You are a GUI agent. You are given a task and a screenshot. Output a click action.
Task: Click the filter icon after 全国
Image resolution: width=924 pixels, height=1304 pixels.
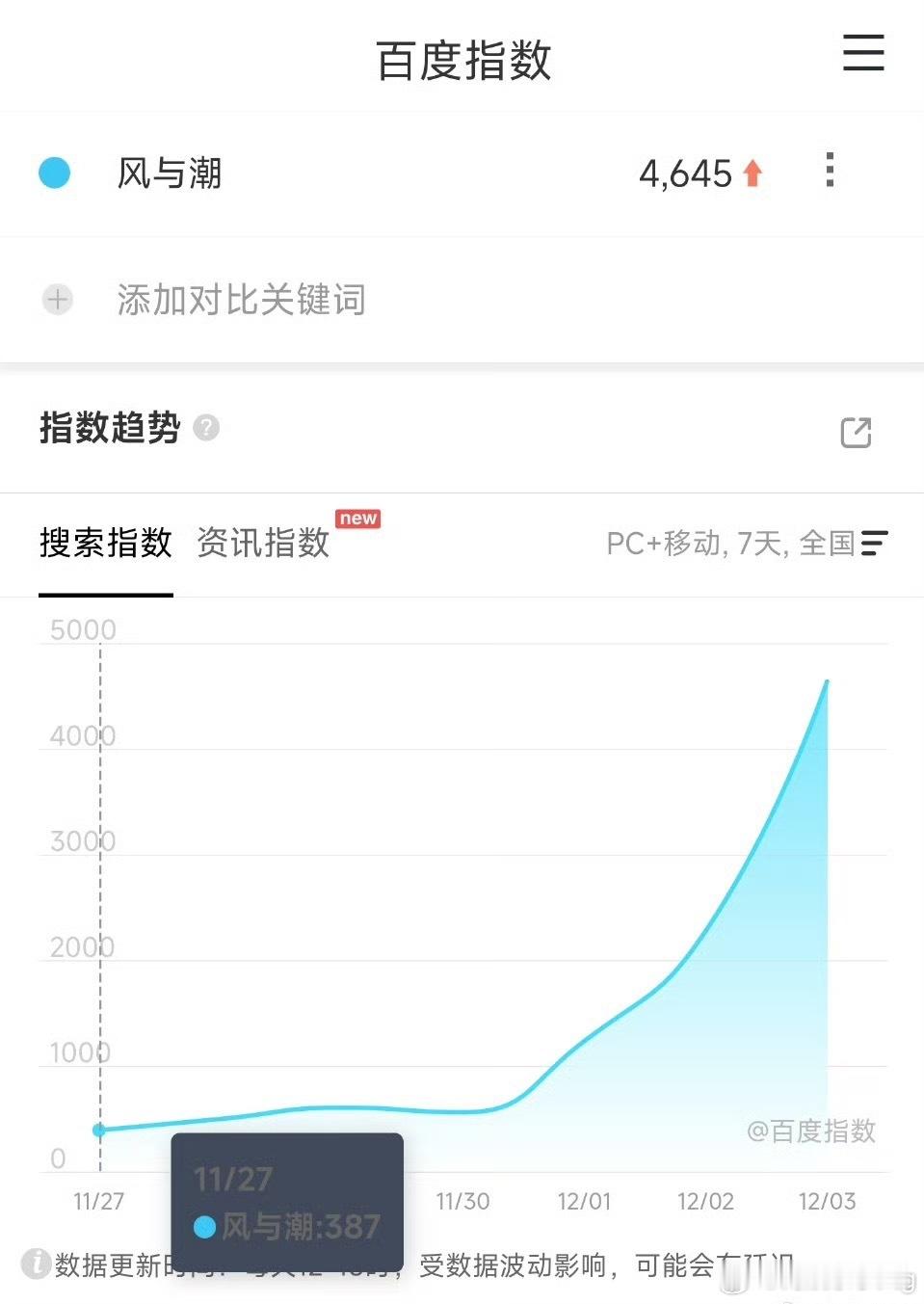click(x=875, y=545)
